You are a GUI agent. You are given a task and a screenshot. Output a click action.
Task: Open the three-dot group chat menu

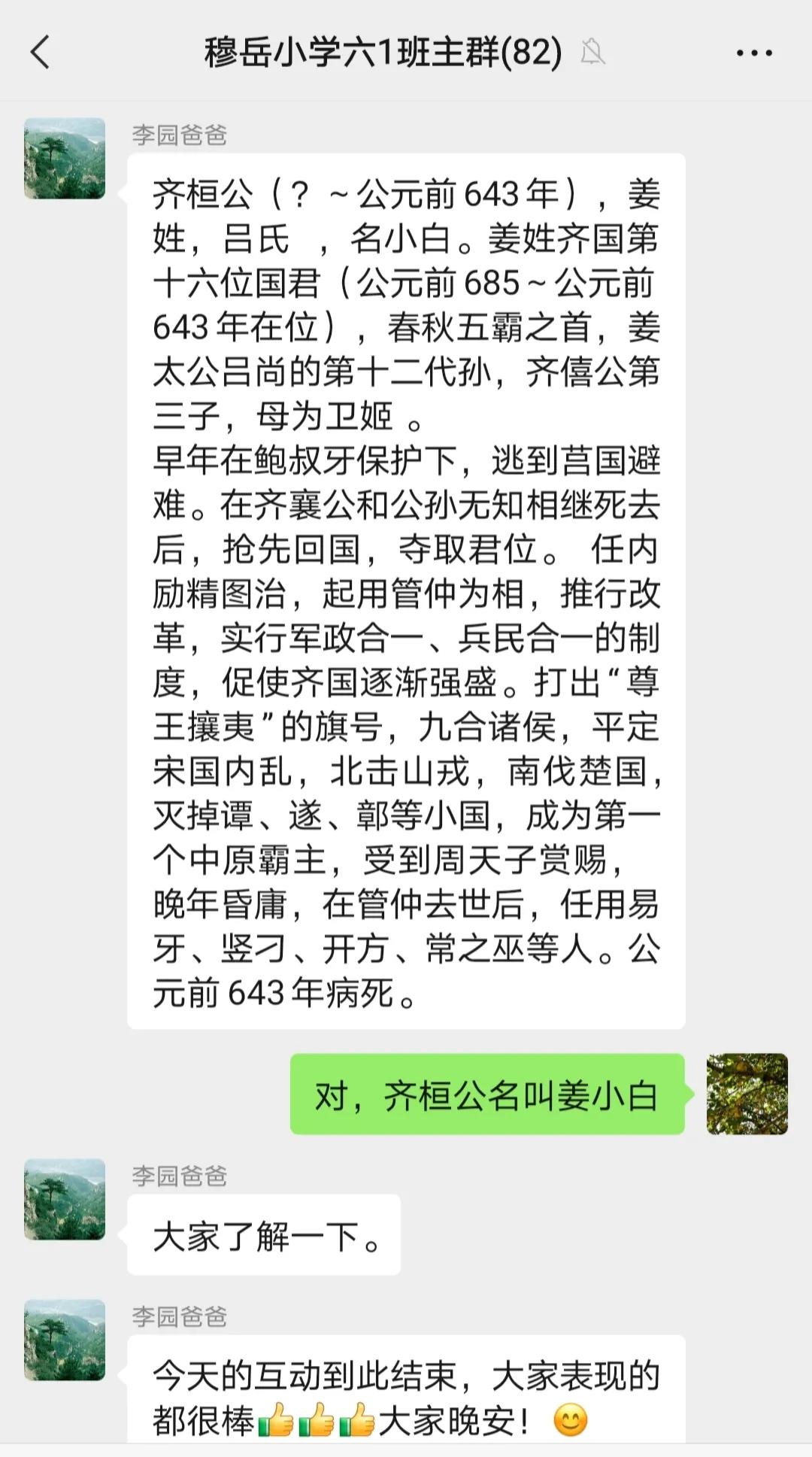754,53
